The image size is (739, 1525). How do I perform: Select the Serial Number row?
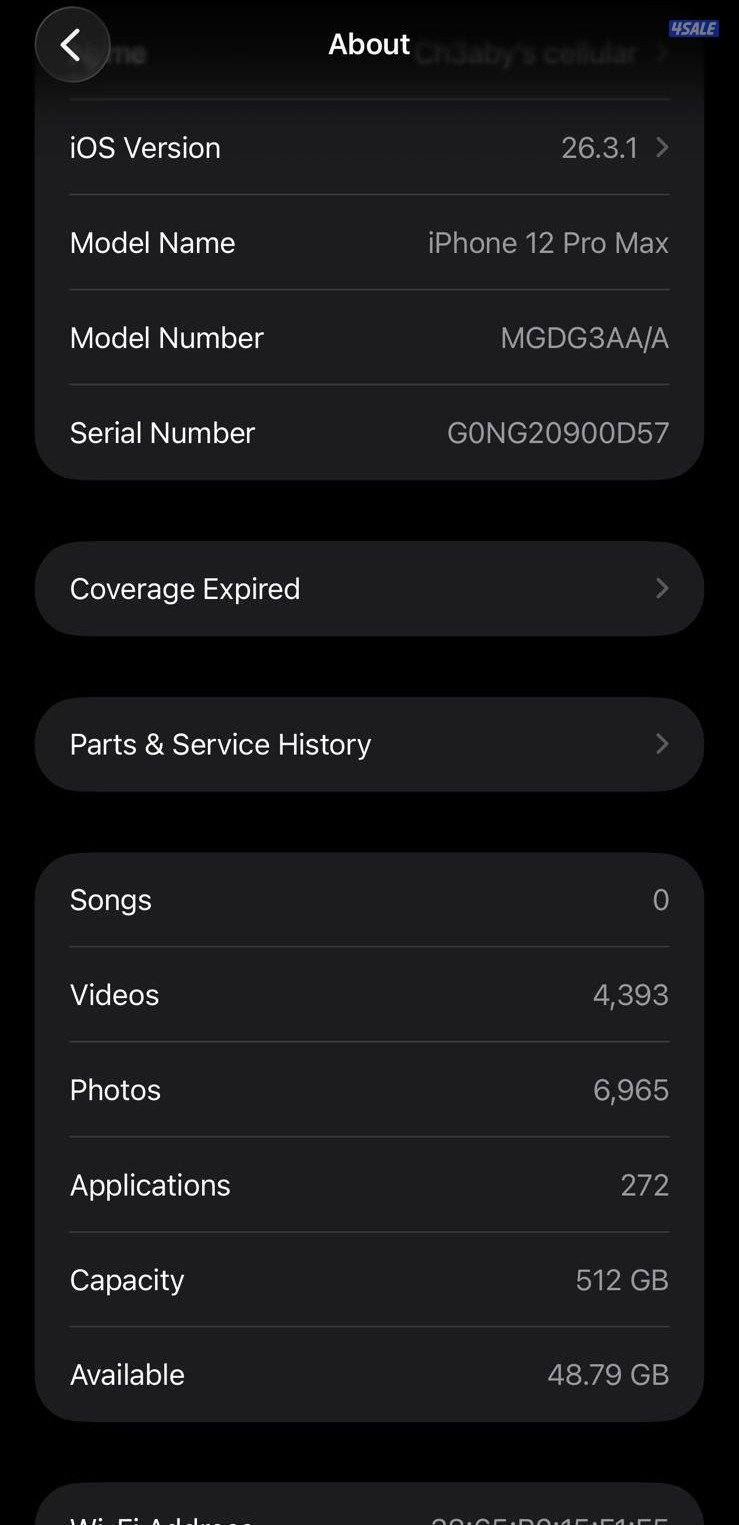tap(370, 432)
